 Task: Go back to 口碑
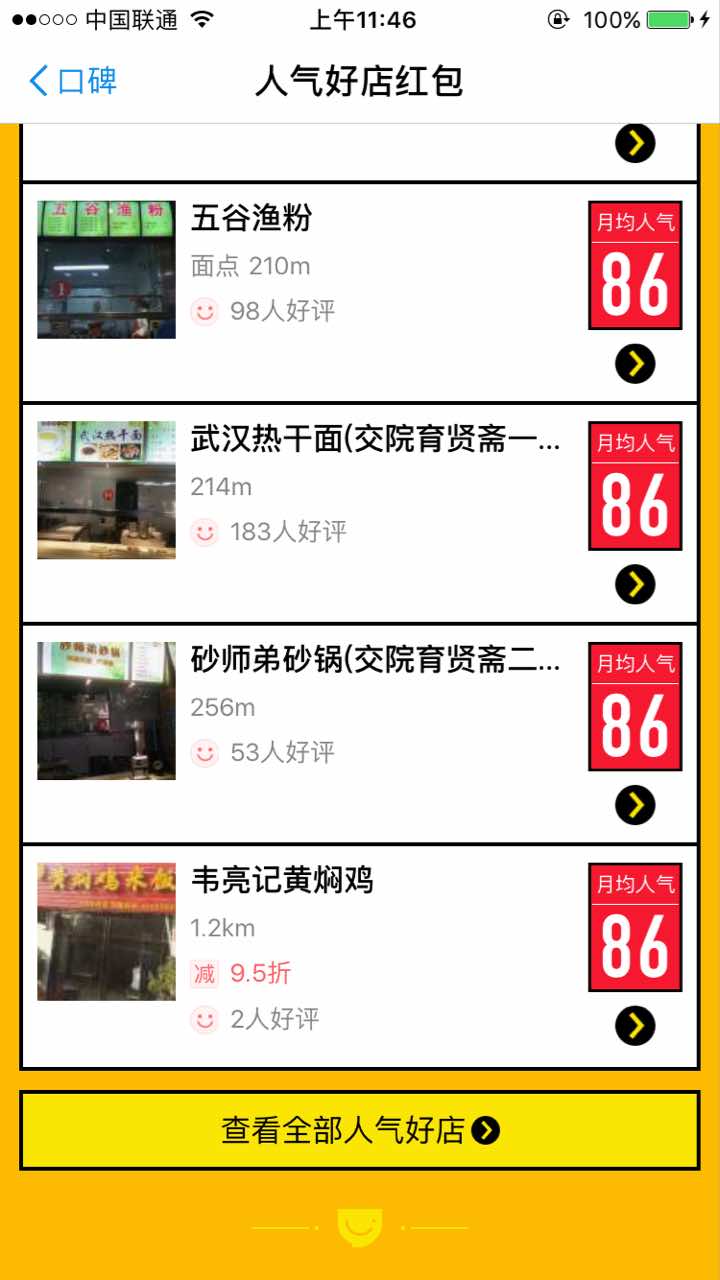[x=72, y=81]
